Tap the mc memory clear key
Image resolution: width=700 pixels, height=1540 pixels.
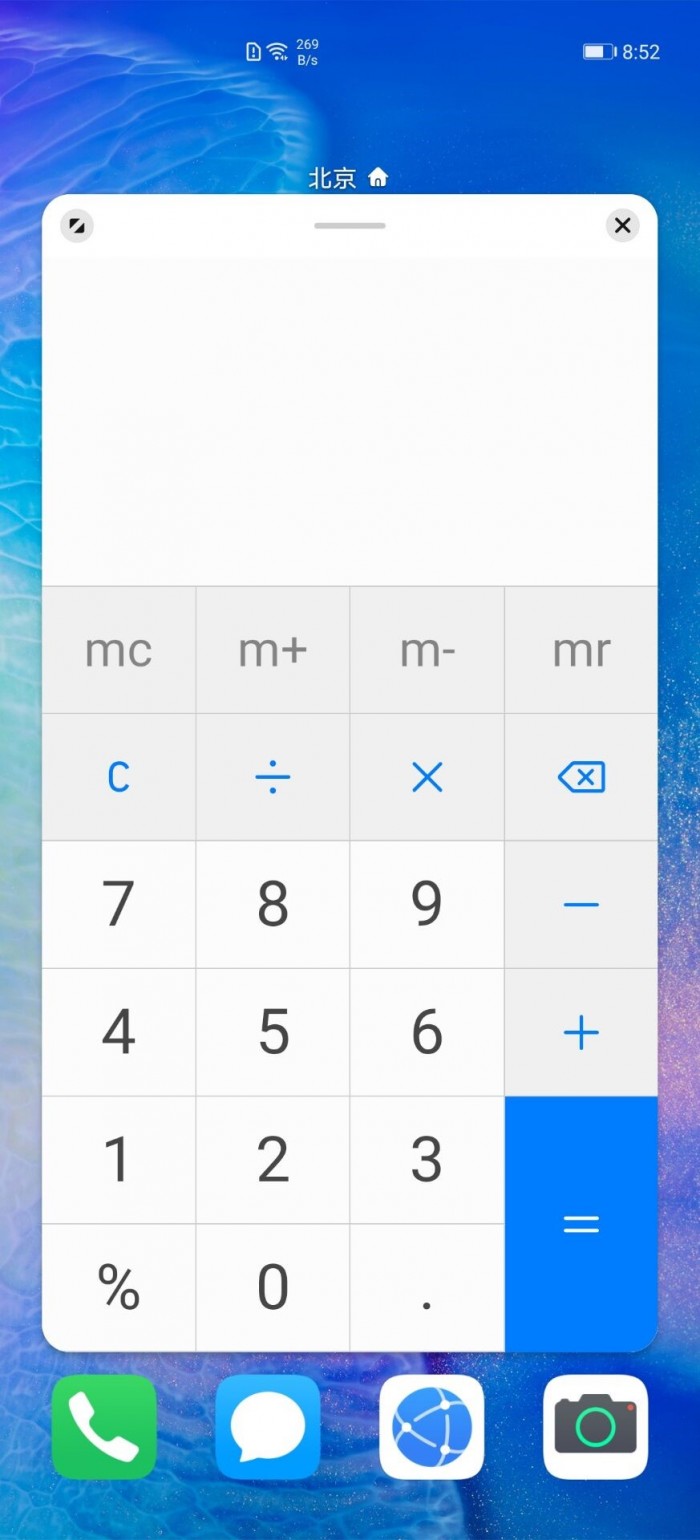pyautogui.click(x=118, y=651)
